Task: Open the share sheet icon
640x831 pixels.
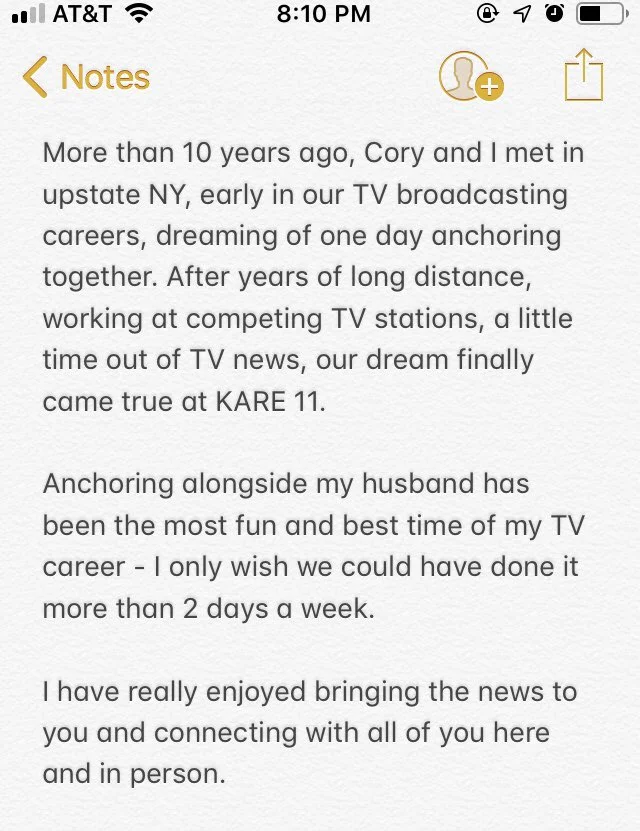Action: click(x=584, y=75)
